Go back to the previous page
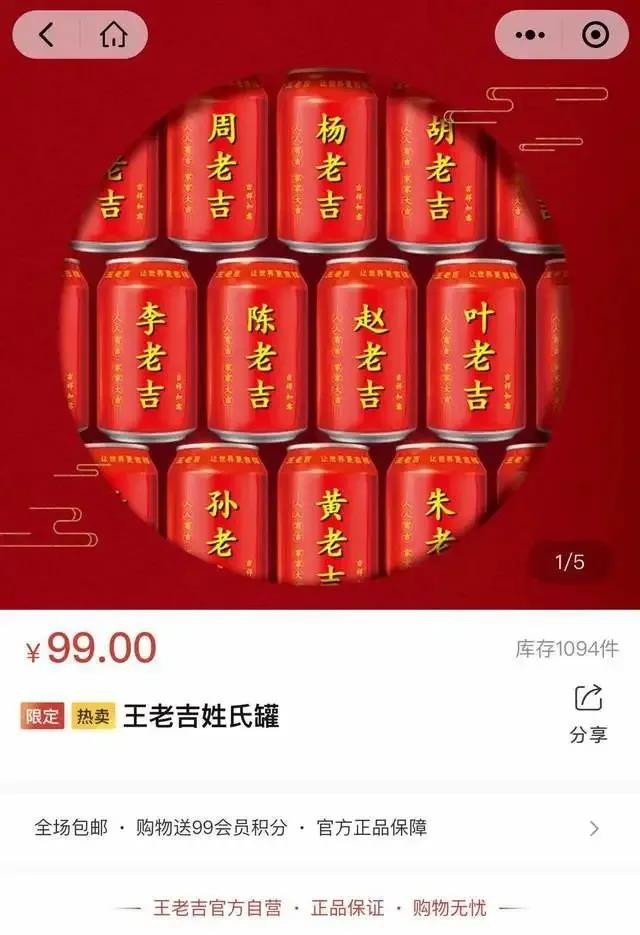Viewport: 640px width, 935px height. click(47, 35)
